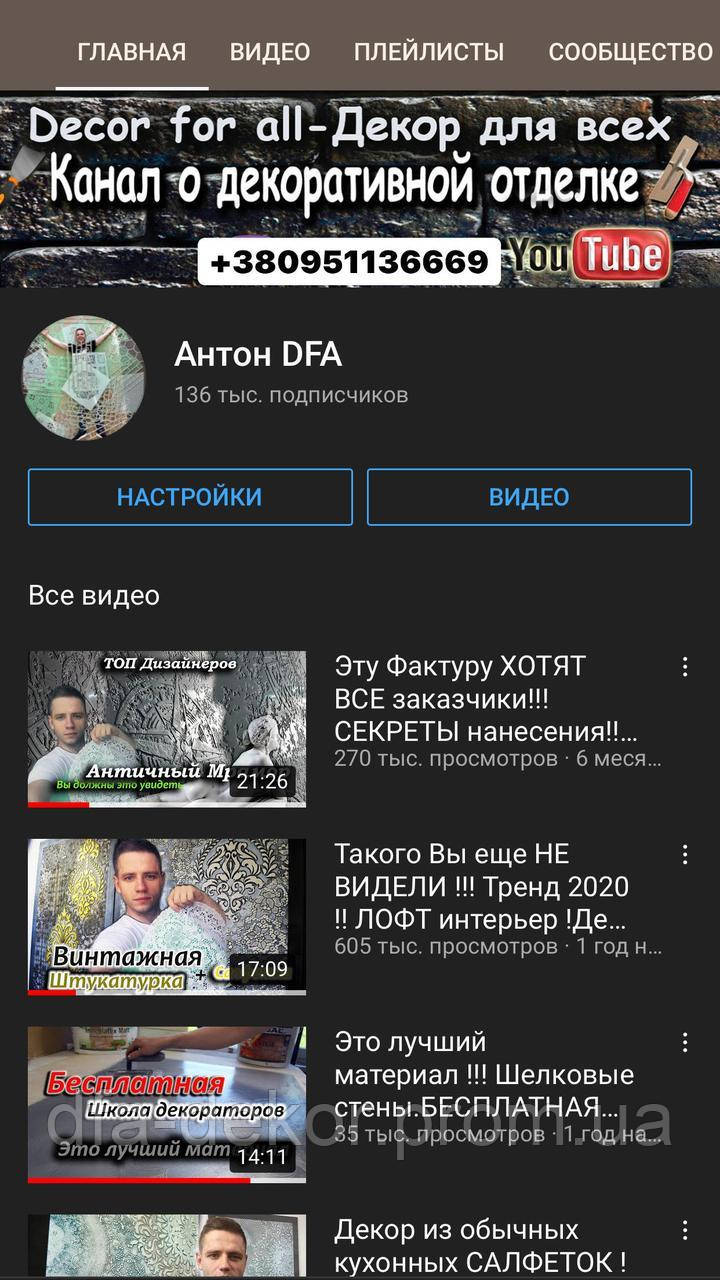This screenshot has height=1280, width=720.
Task: Open options for "Это лучший материал" video
Action: 685,1042
